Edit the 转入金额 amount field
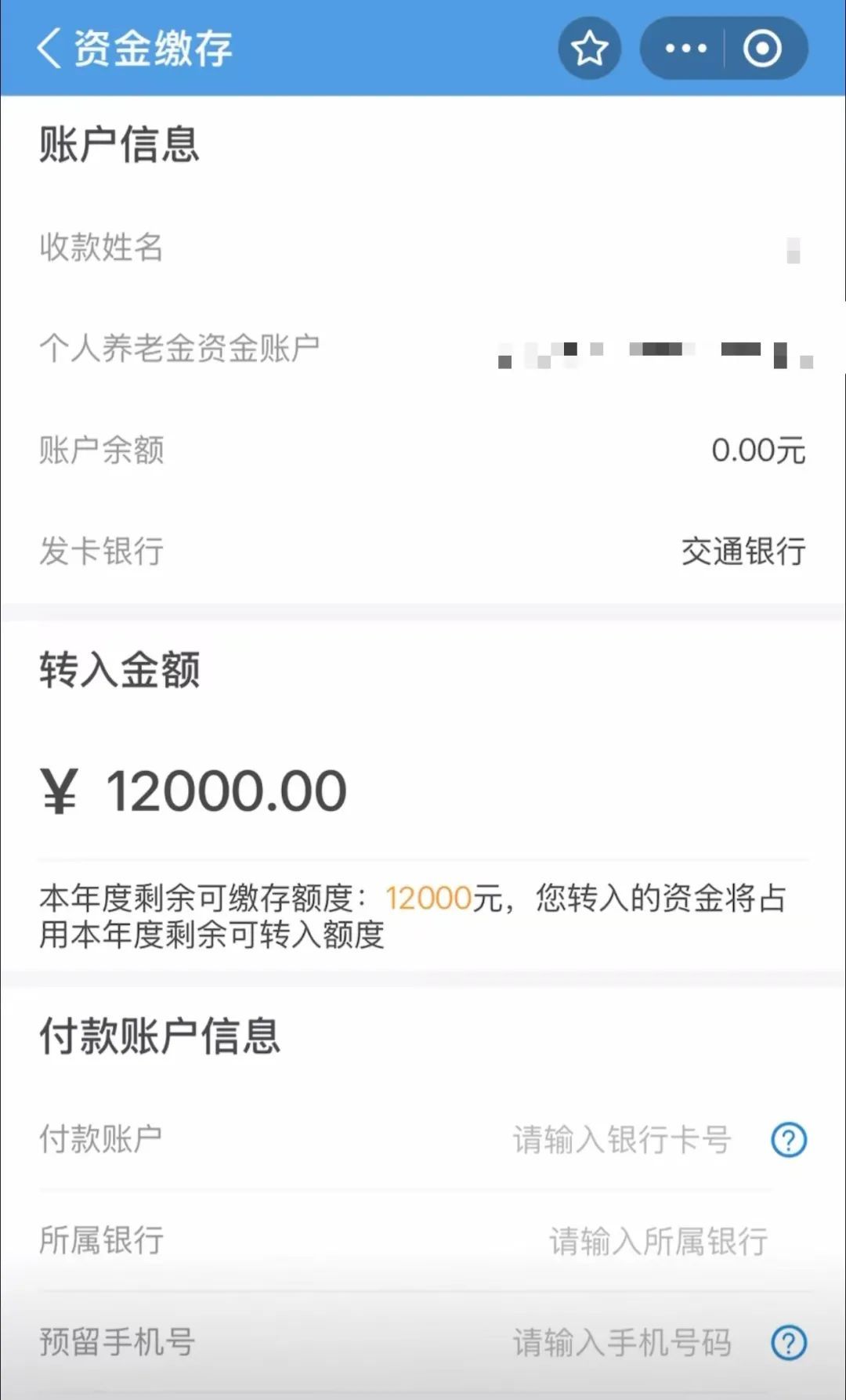This screenshot has width=846, height=1400. (x=227, y=790)
